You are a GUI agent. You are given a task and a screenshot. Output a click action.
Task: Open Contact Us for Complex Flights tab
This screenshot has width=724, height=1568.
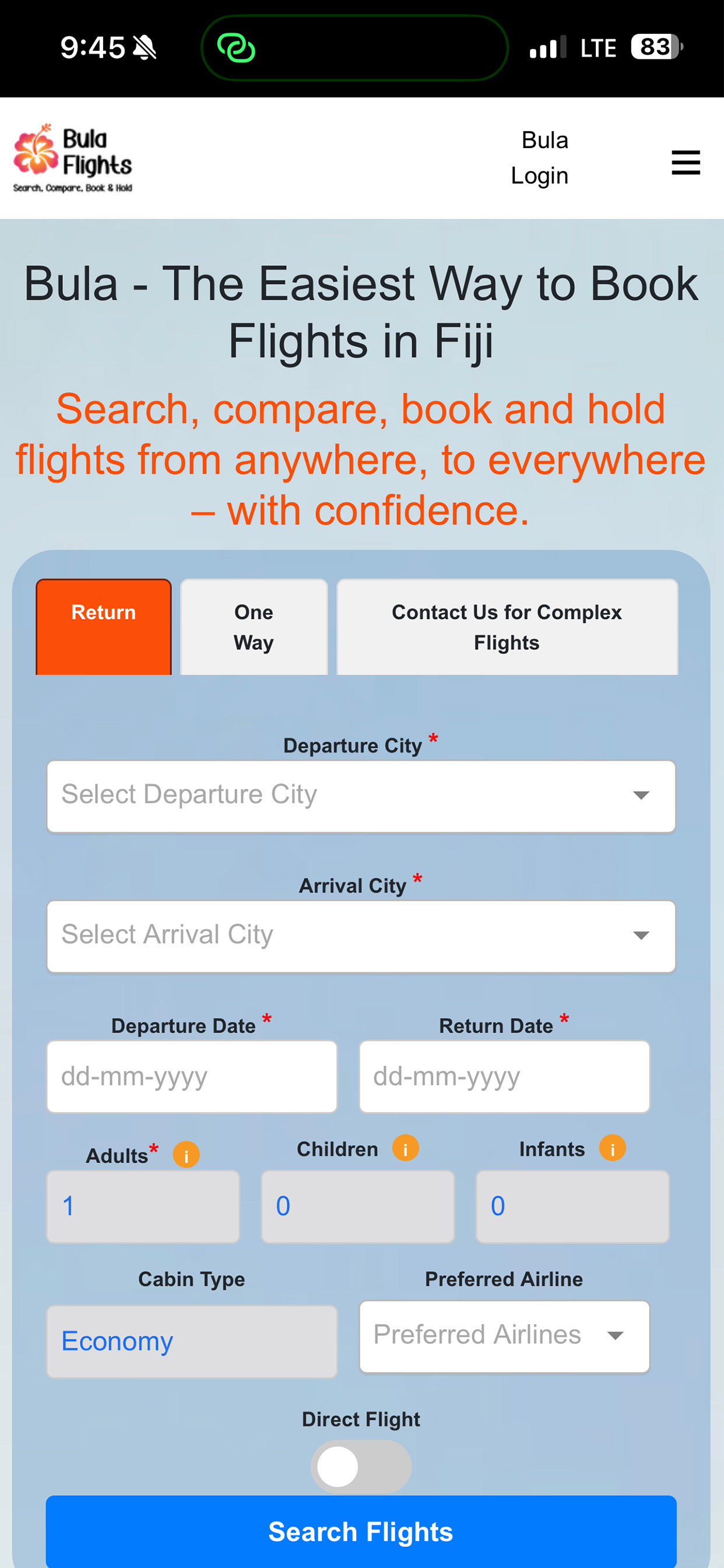pos(507,626)
